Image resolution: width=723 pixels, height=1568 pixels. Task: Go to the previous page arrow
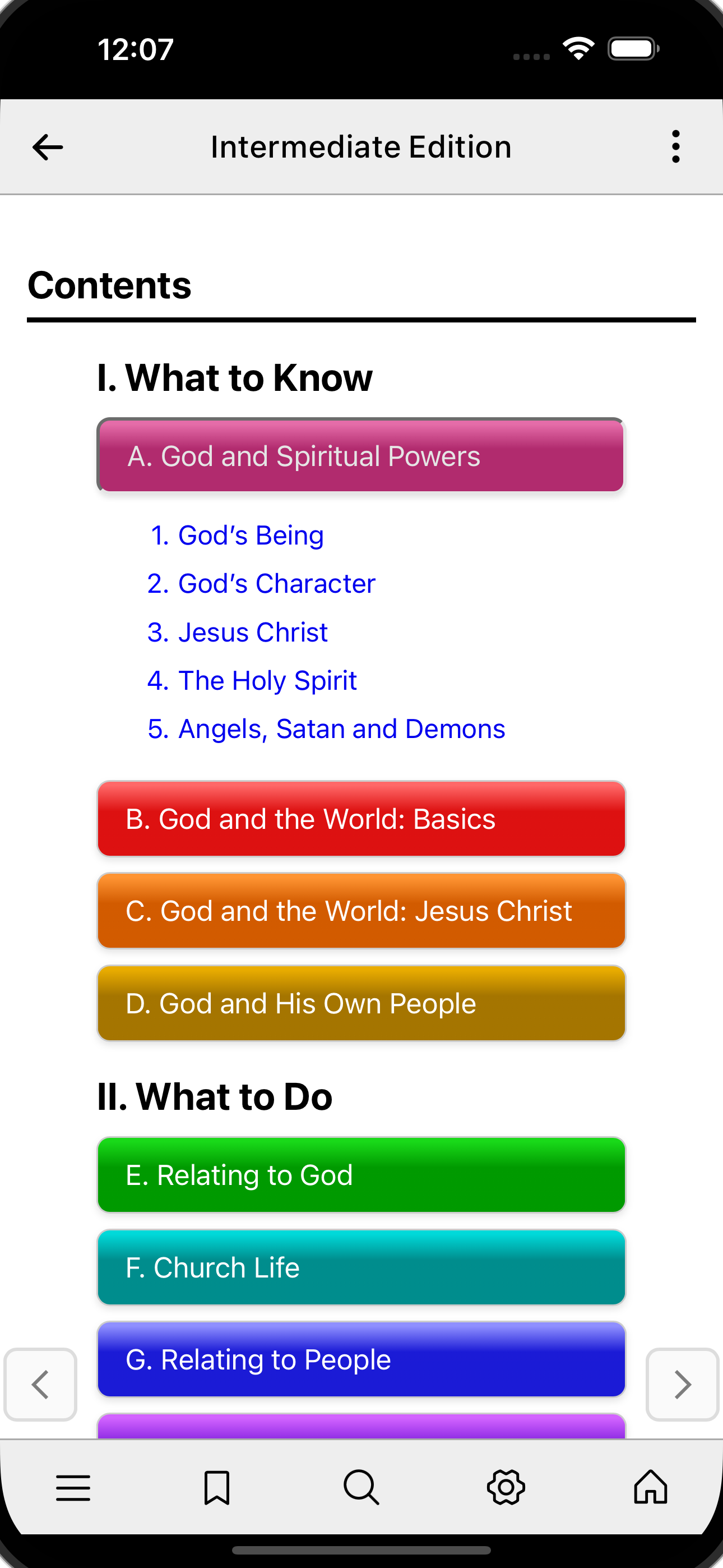click(40, 1384)
